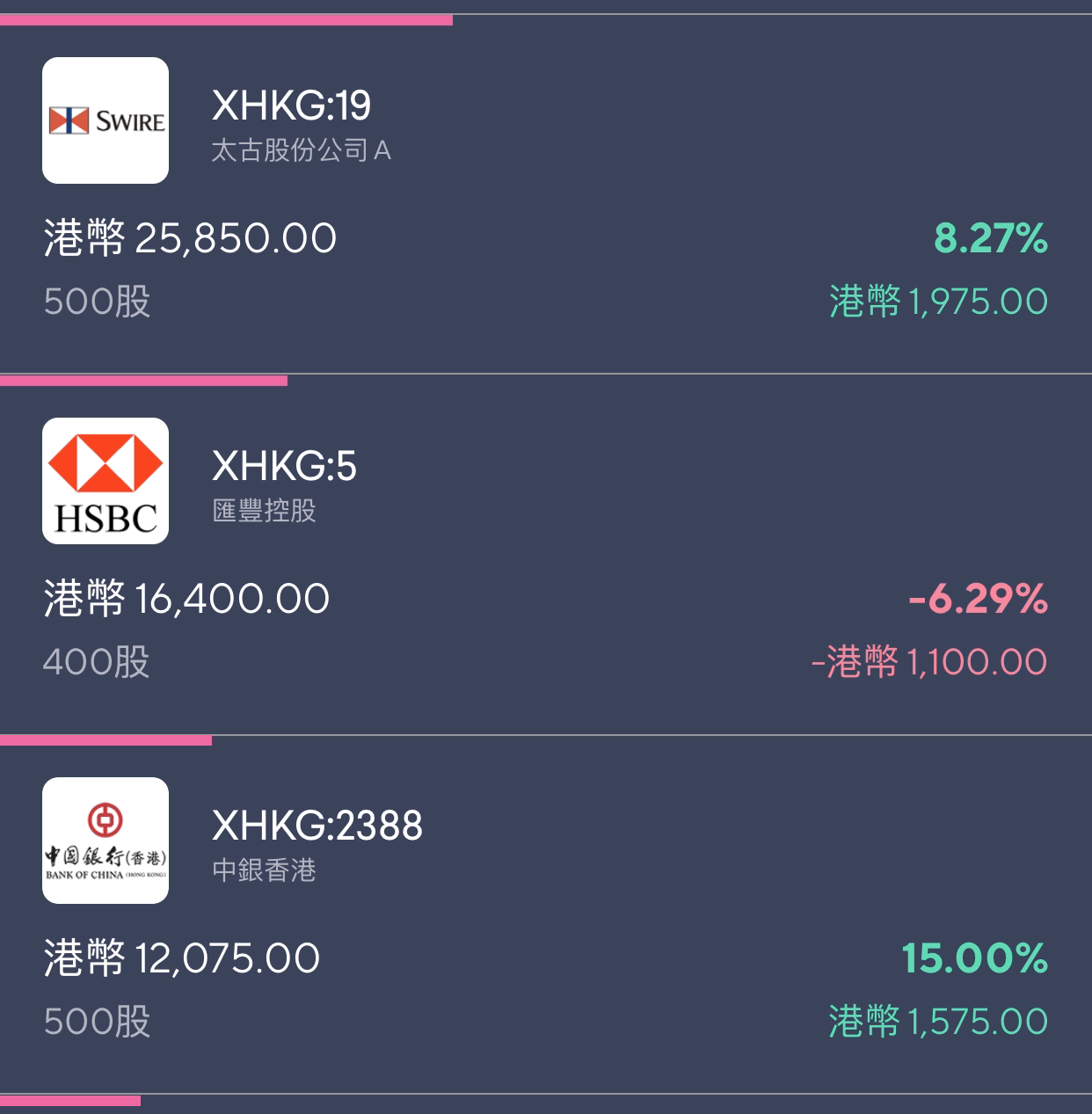
Task: Tap the short pink bar above HSBC
Action: 145,382
